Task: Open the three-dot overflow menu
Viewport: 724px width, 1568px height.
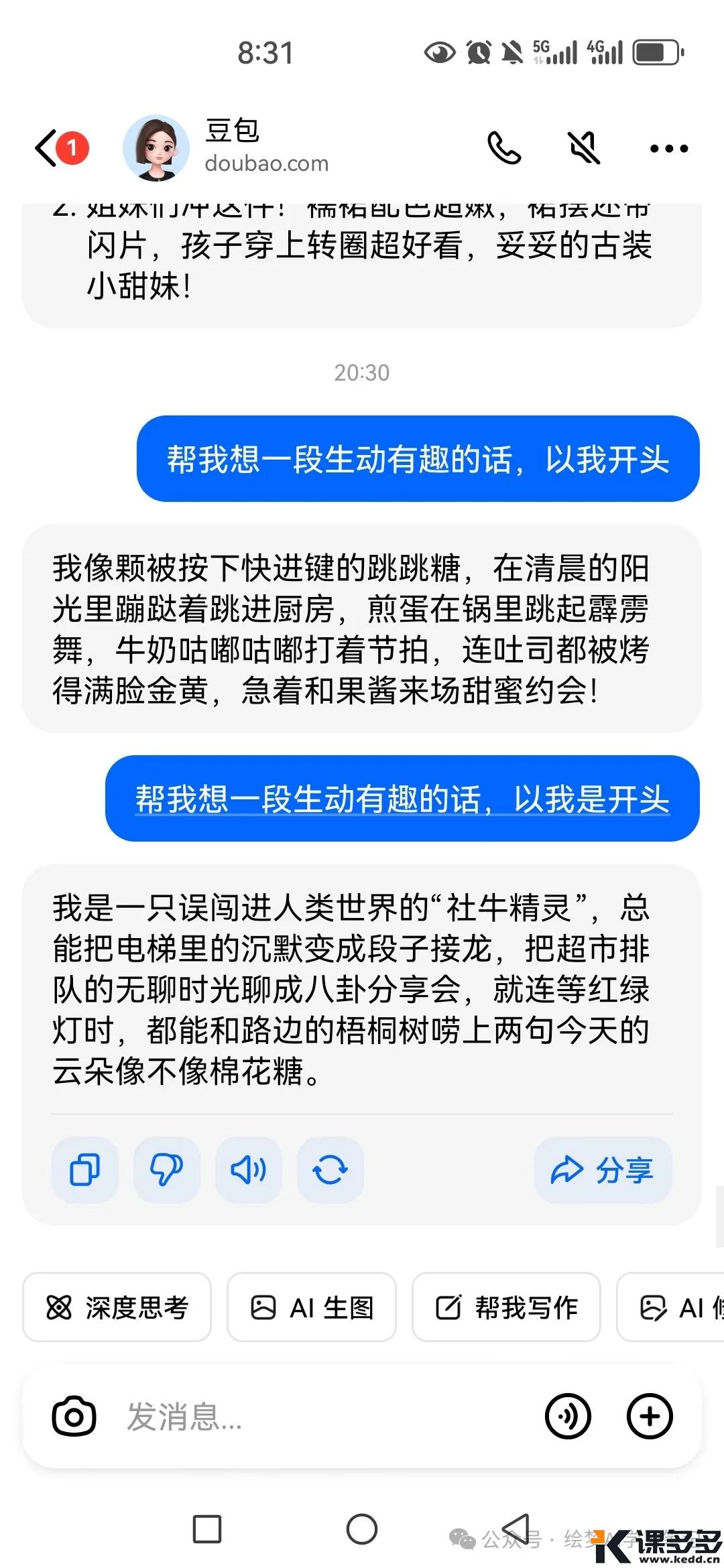Action: coord(668,148)
